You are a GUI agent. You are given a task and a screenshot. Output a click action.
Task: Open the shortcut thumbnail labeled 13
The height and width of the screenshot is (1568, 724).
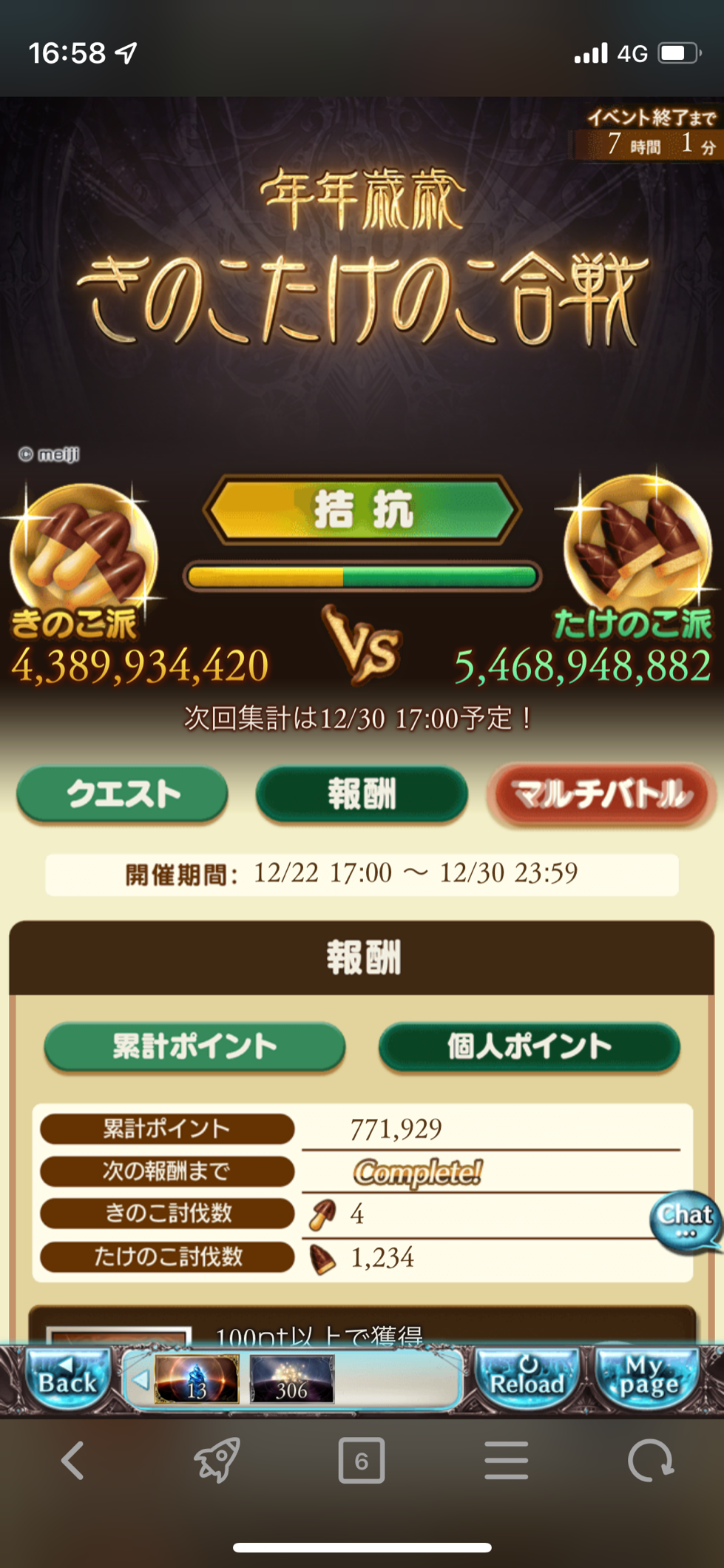coord(197,1380)
